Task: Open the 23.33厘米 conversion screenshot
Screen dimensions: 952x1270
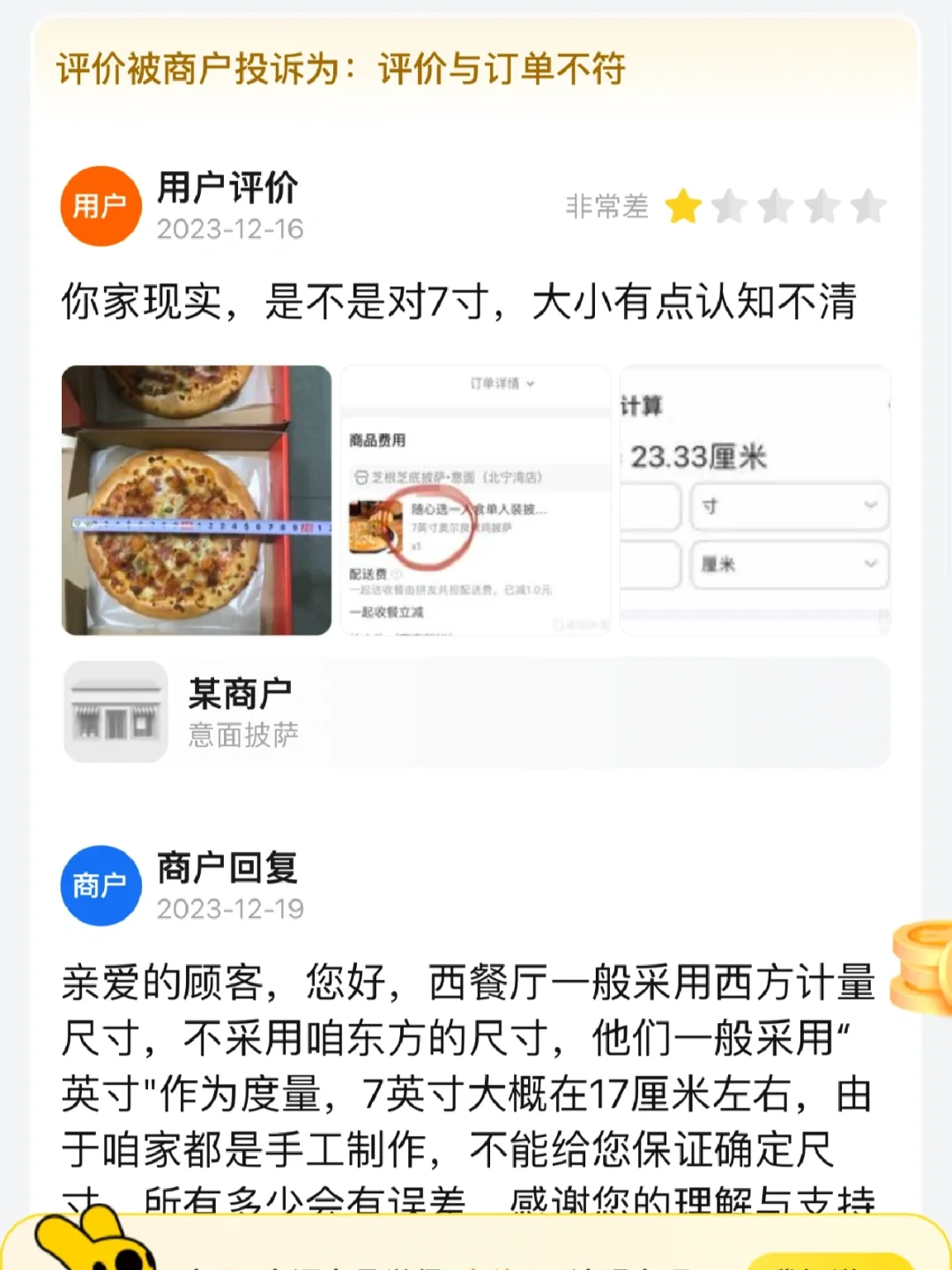Action: click(755, 500)
